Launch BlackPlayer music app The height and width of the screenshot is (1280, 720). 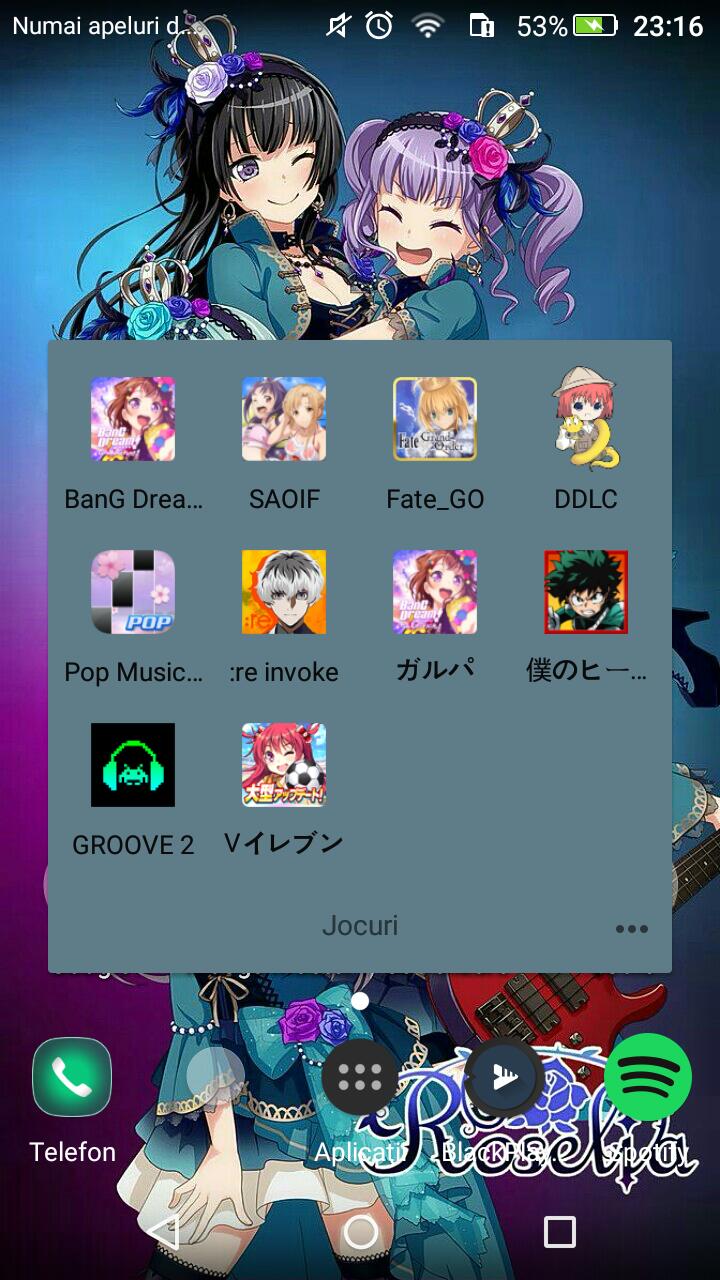point(505,1077)
